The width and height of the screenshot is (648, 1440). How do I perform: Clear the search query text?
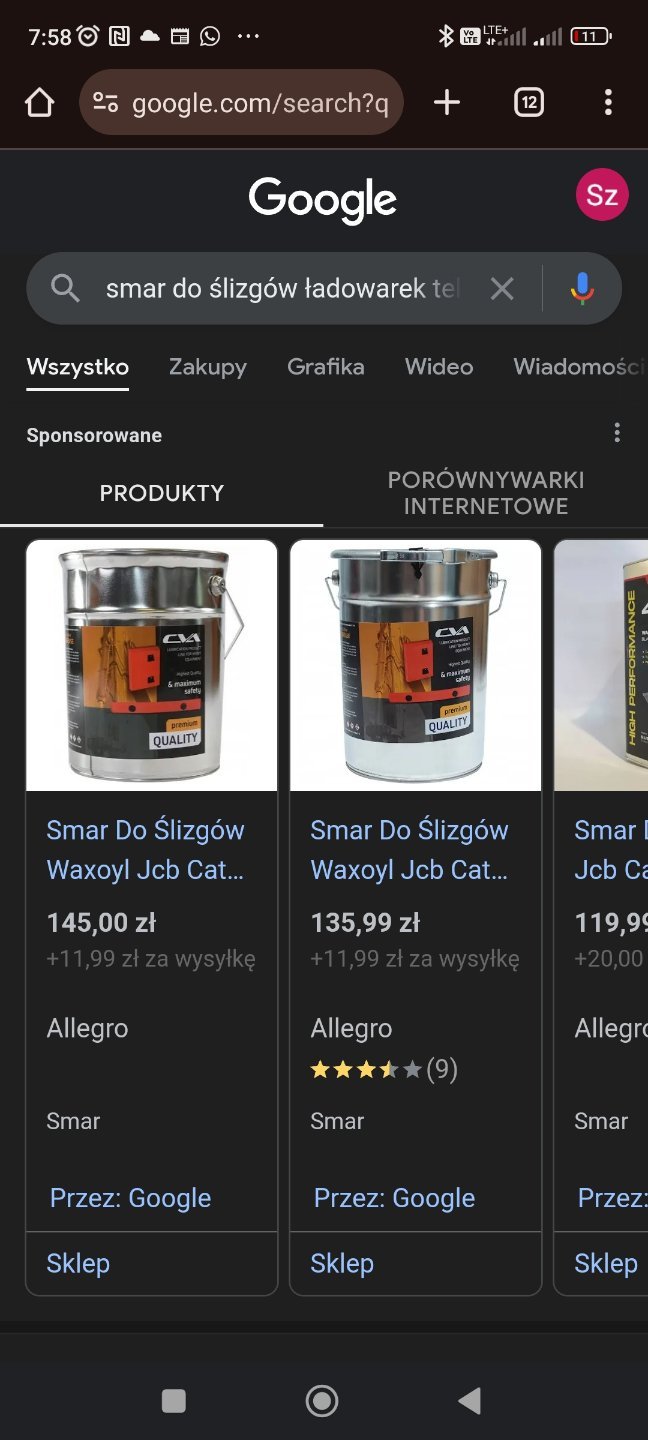click(x=502, y=289)
